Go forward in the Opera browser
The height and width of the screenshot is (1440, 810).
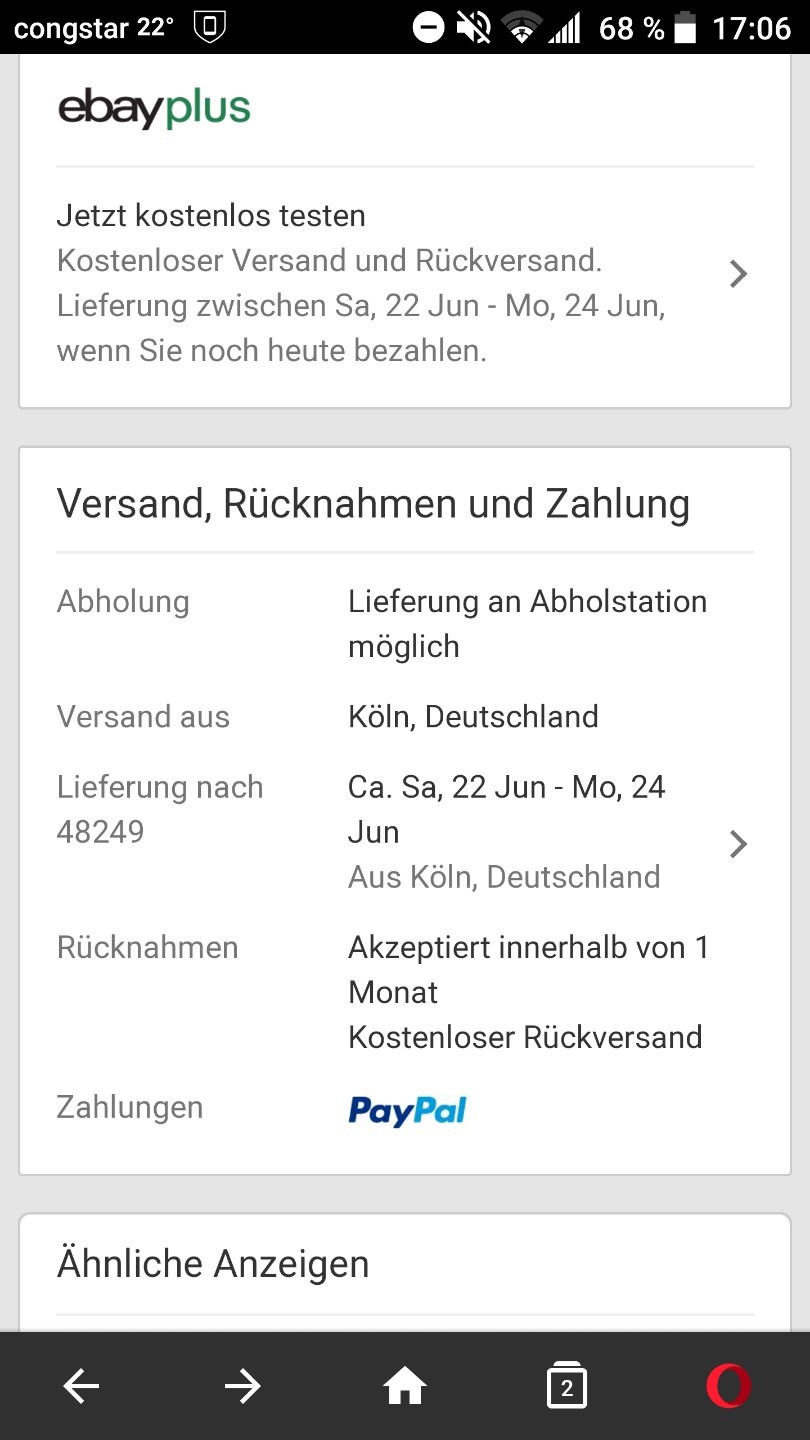click(x=242, y=1386)
